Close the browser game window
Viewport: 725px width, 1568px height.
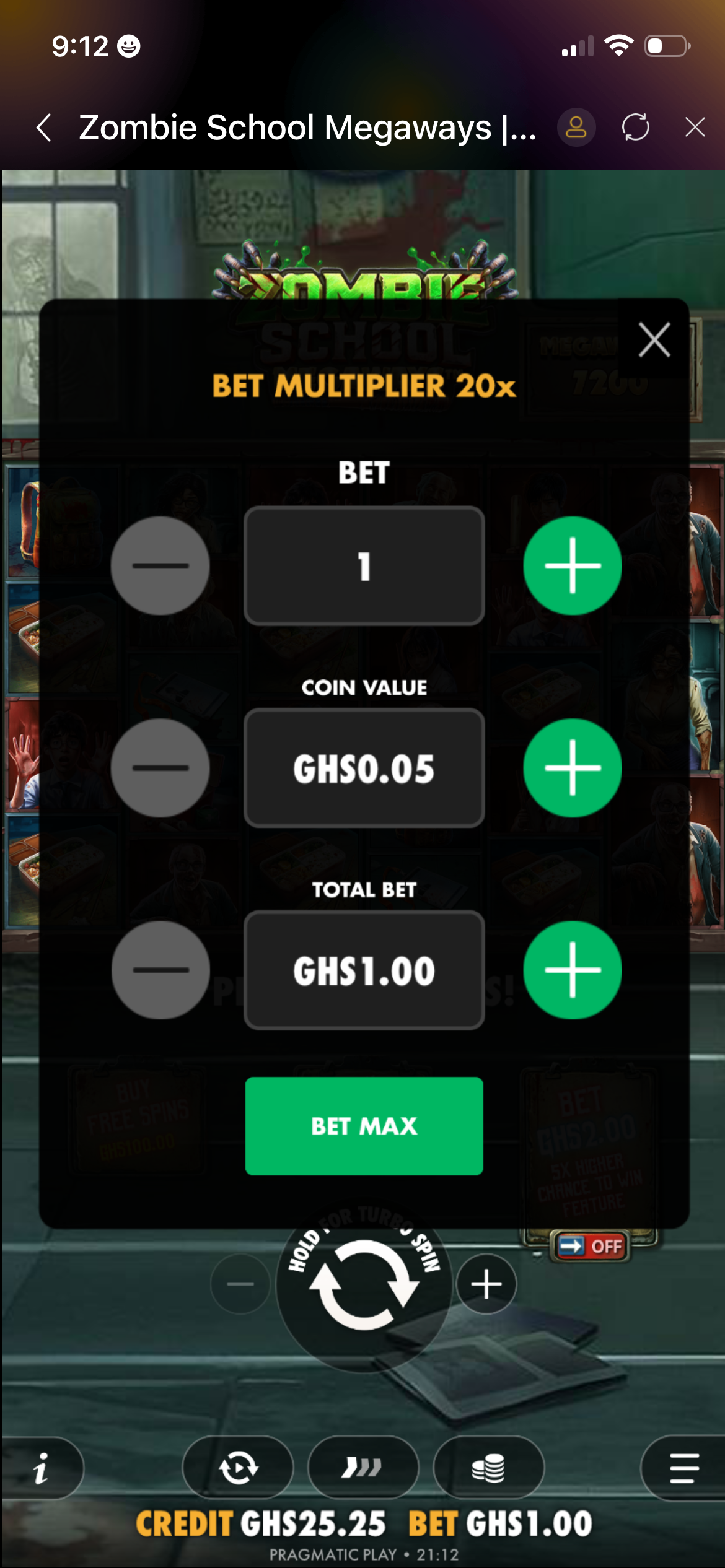(695, 128)
